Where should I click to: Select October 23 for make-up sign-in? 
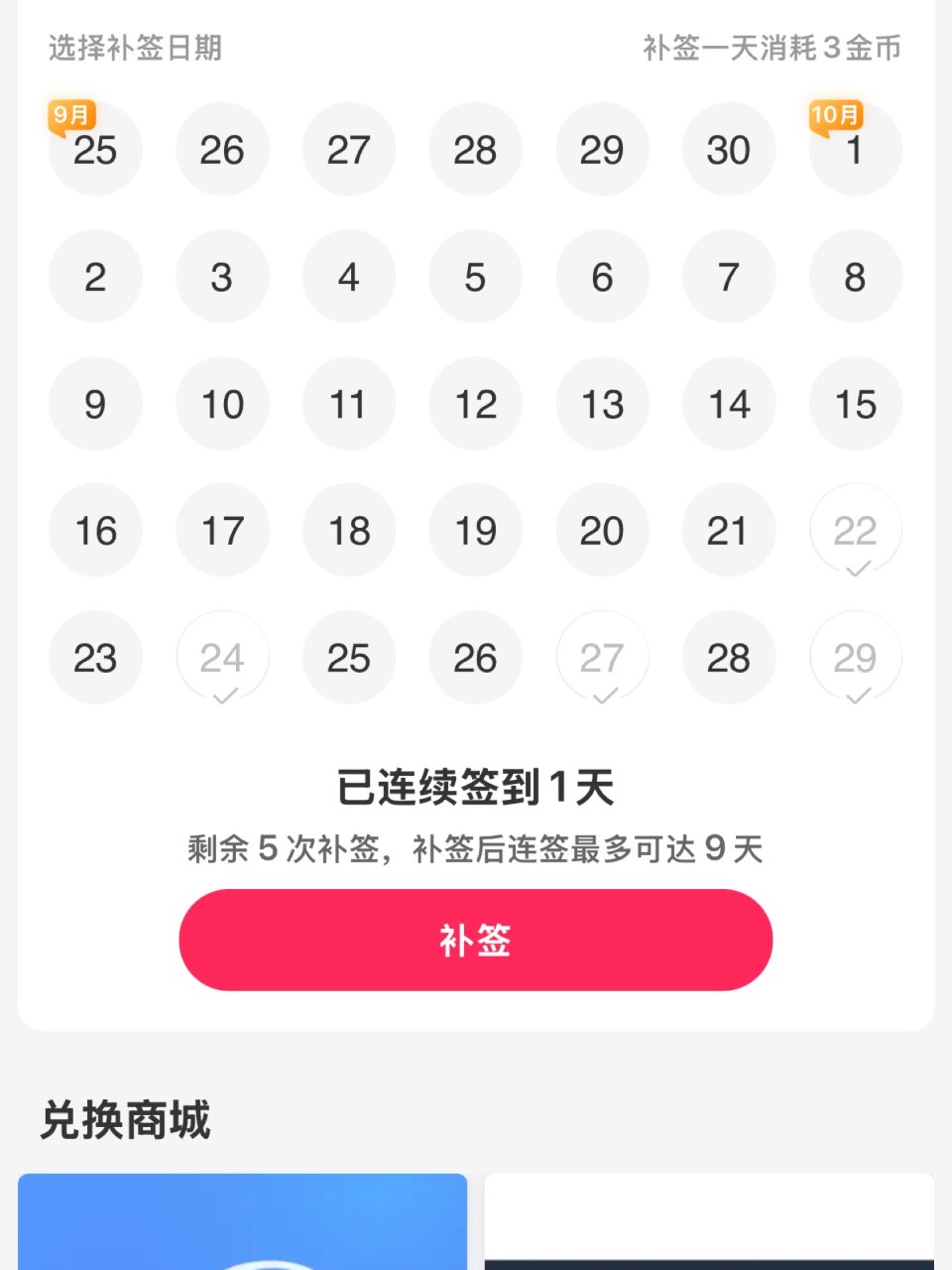click(x=95, y=657)
